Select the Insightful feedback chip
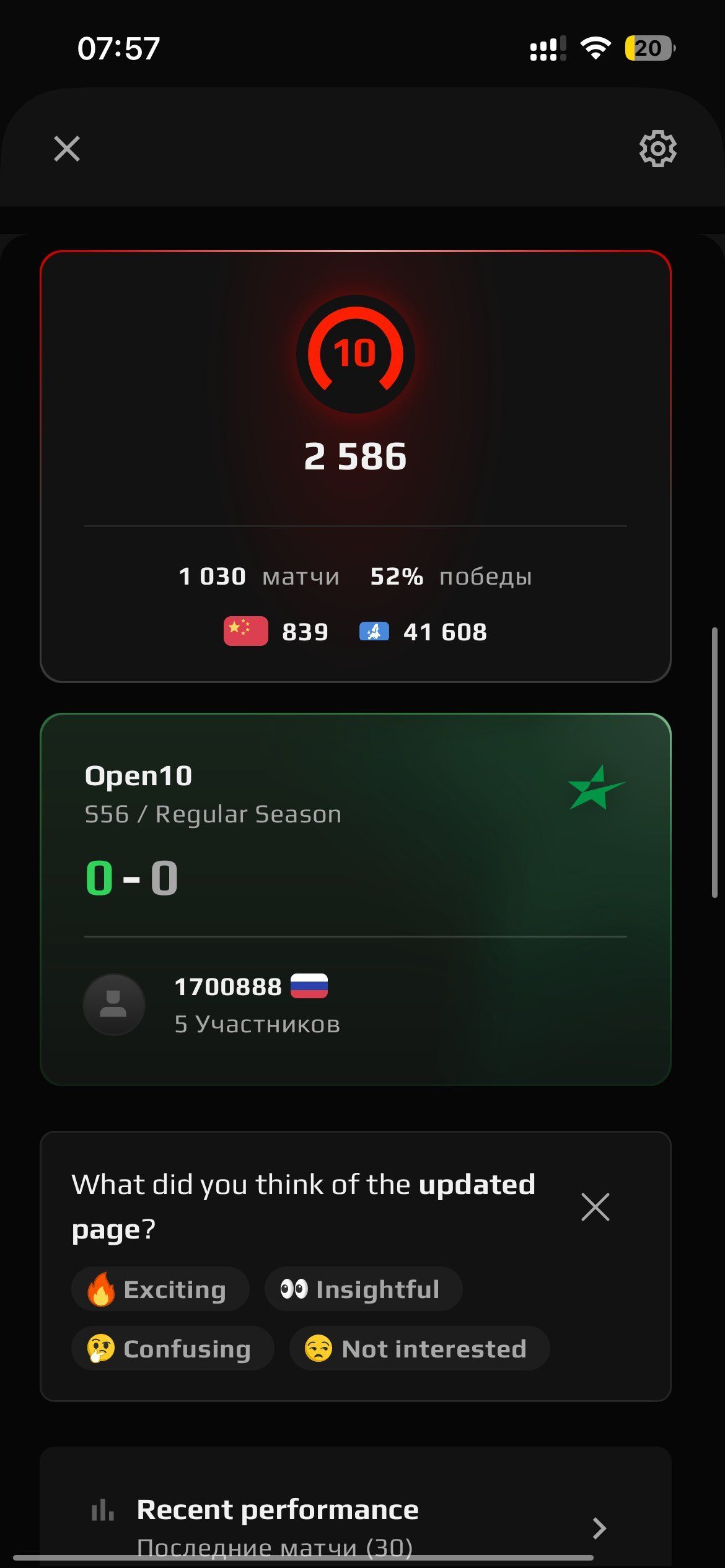 363,1289
